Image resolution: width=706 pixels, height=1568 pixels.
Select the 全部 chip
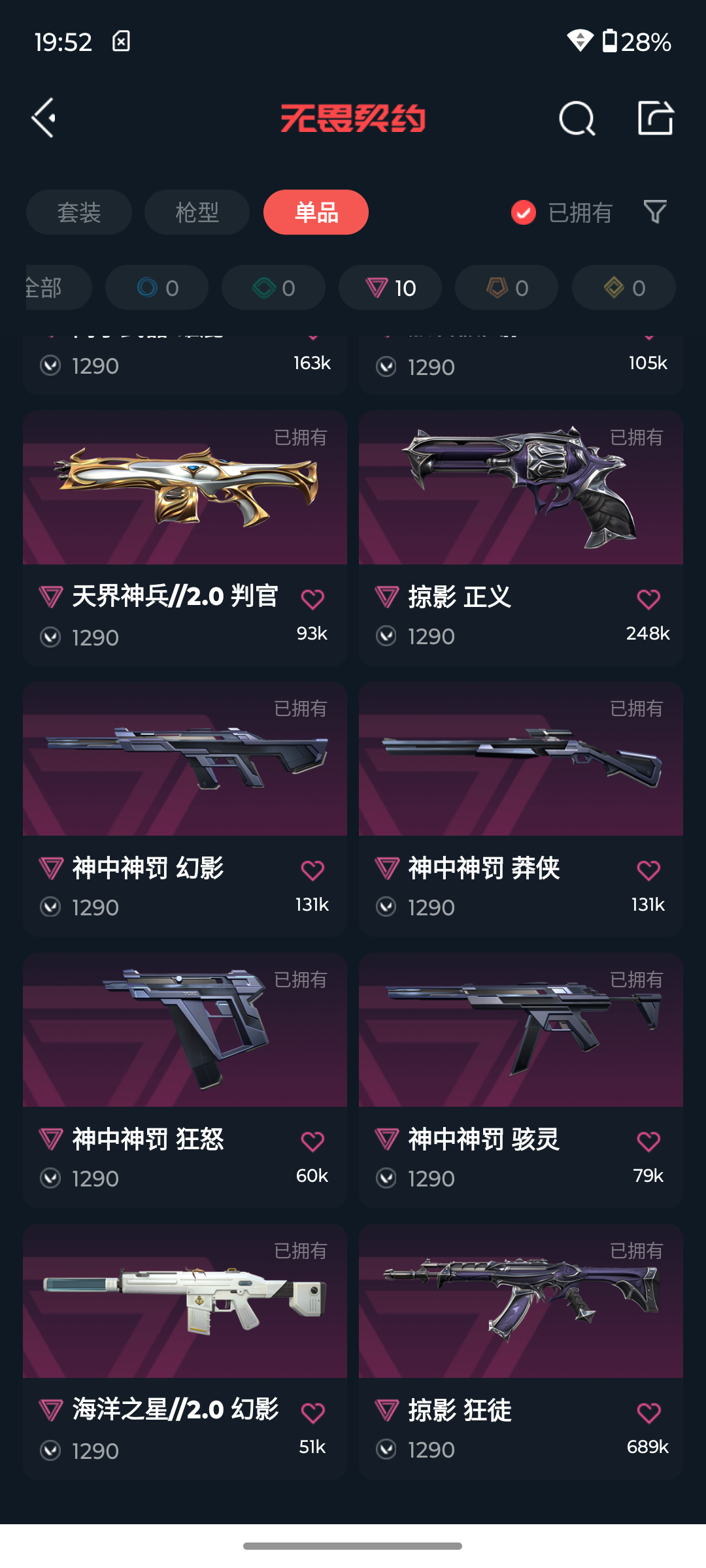58,287
